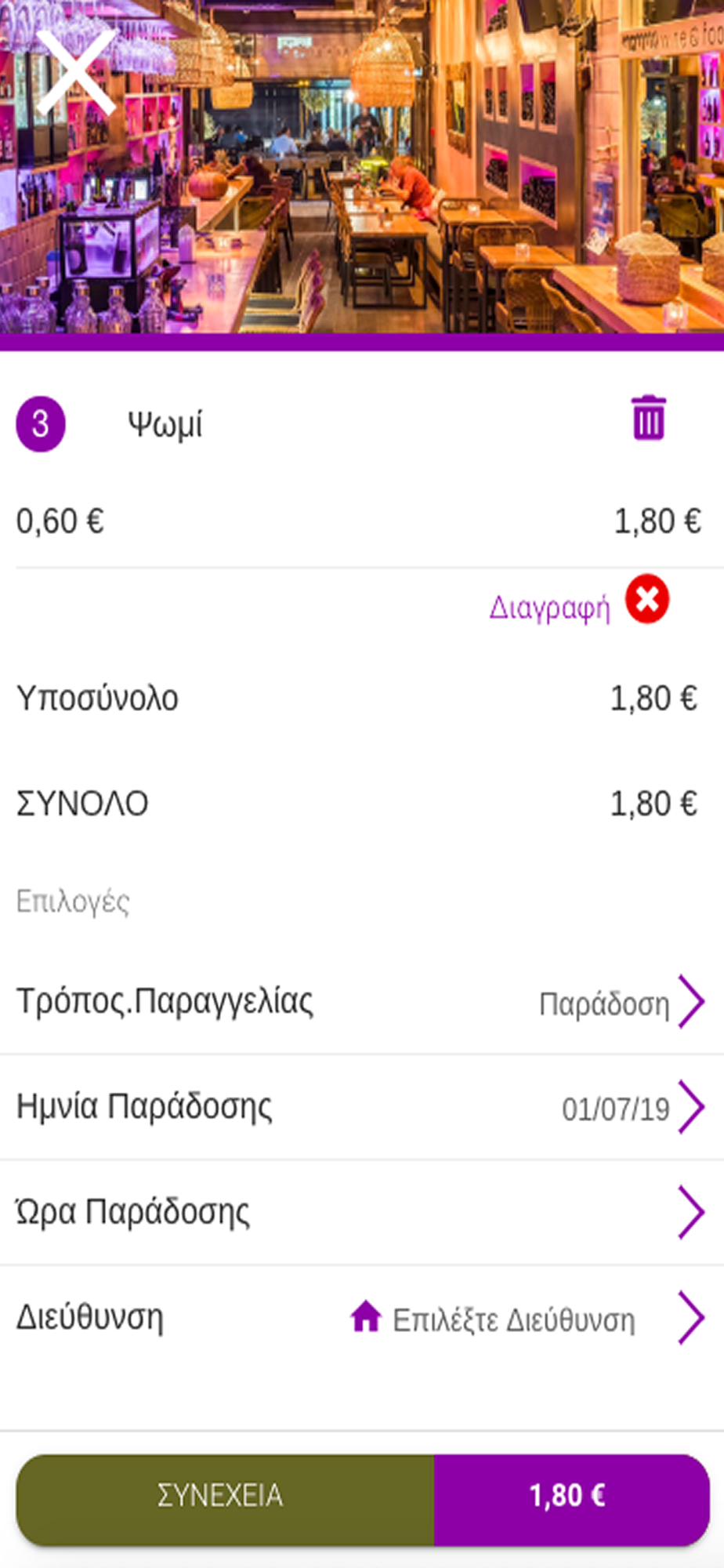Change the Ημνία Παράδοσης delivery date
The image size is (724, 1568).
(362, 1108)
